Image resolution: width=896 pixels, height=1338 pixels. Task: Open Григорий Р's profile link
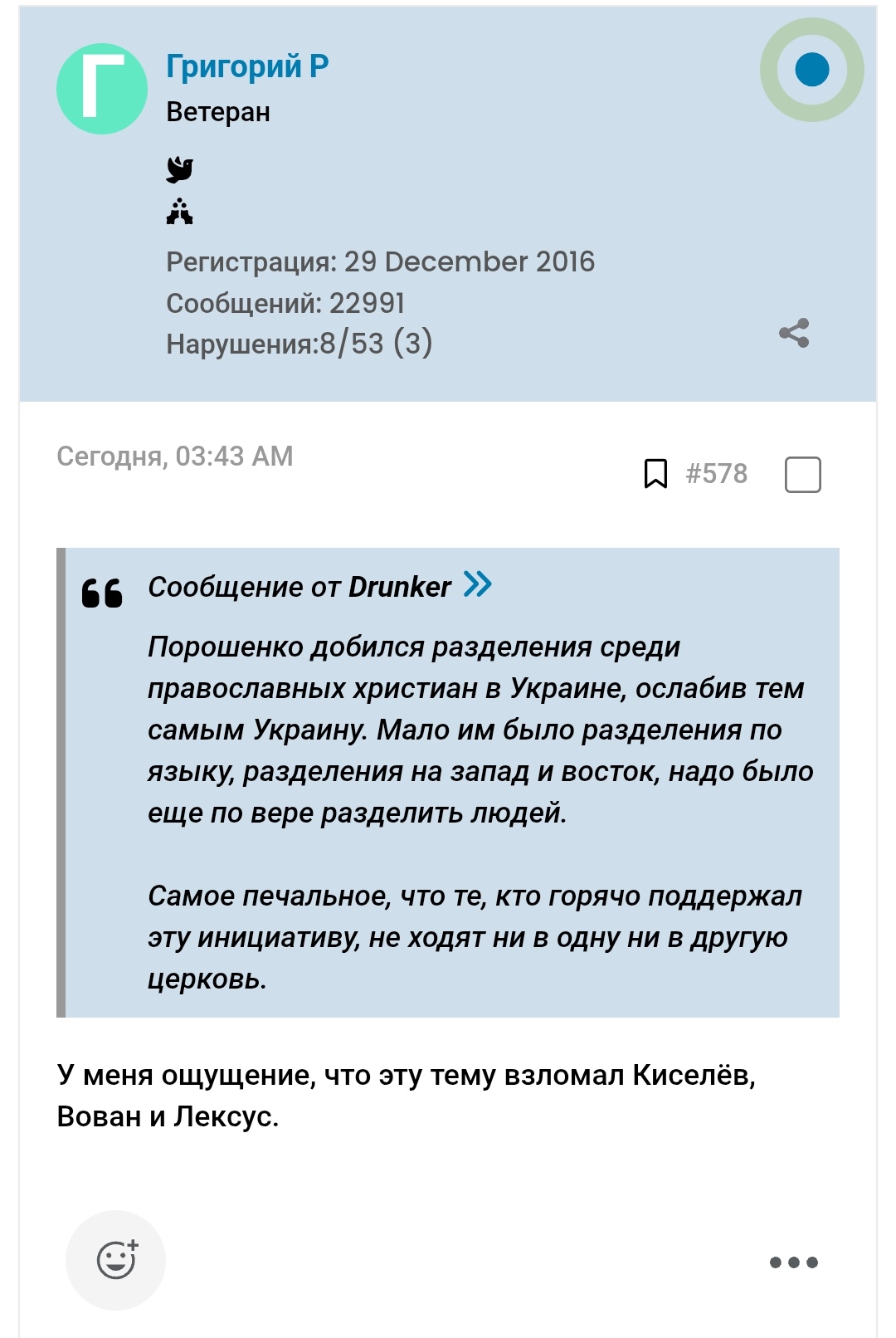pyautogui.click(x=247, y=66)
